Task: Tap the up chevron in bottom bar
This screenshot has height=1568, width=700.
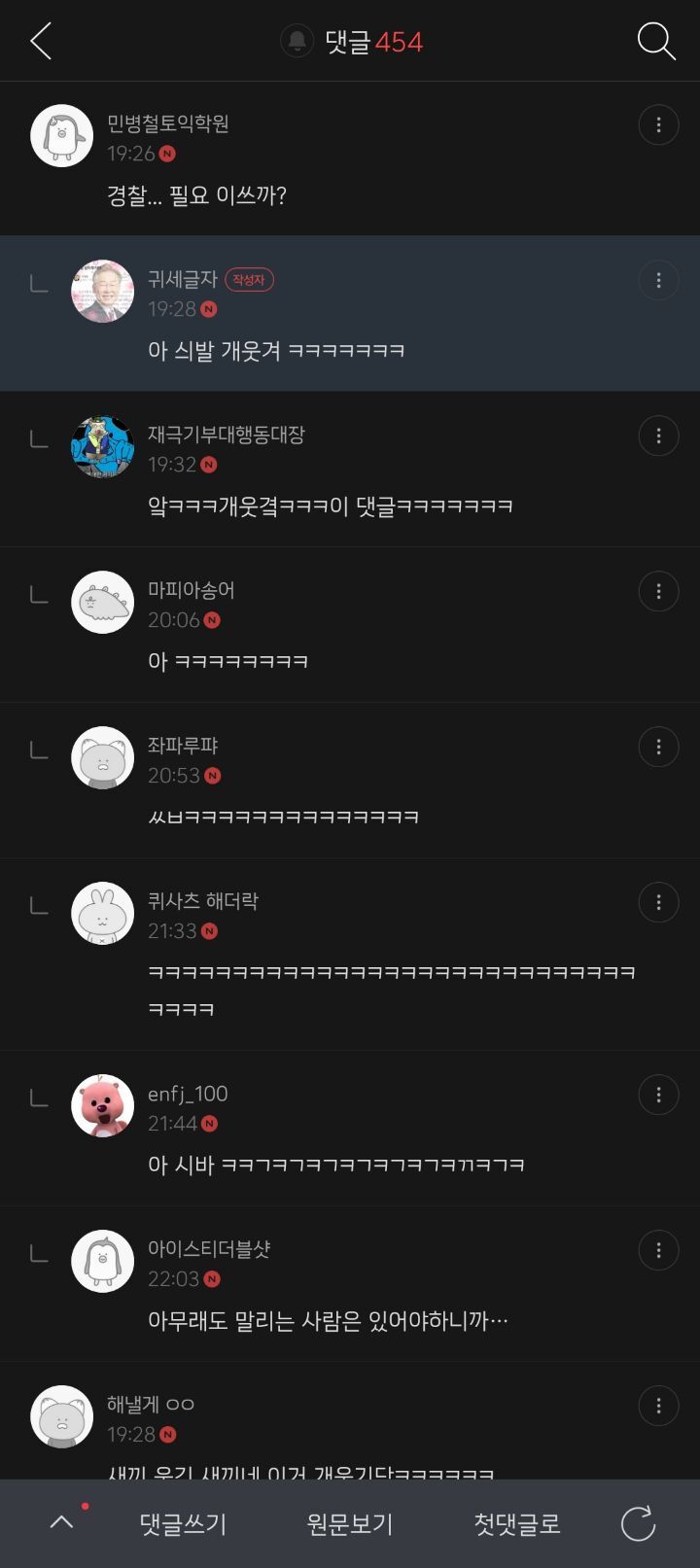Action: pos(61,1522)
